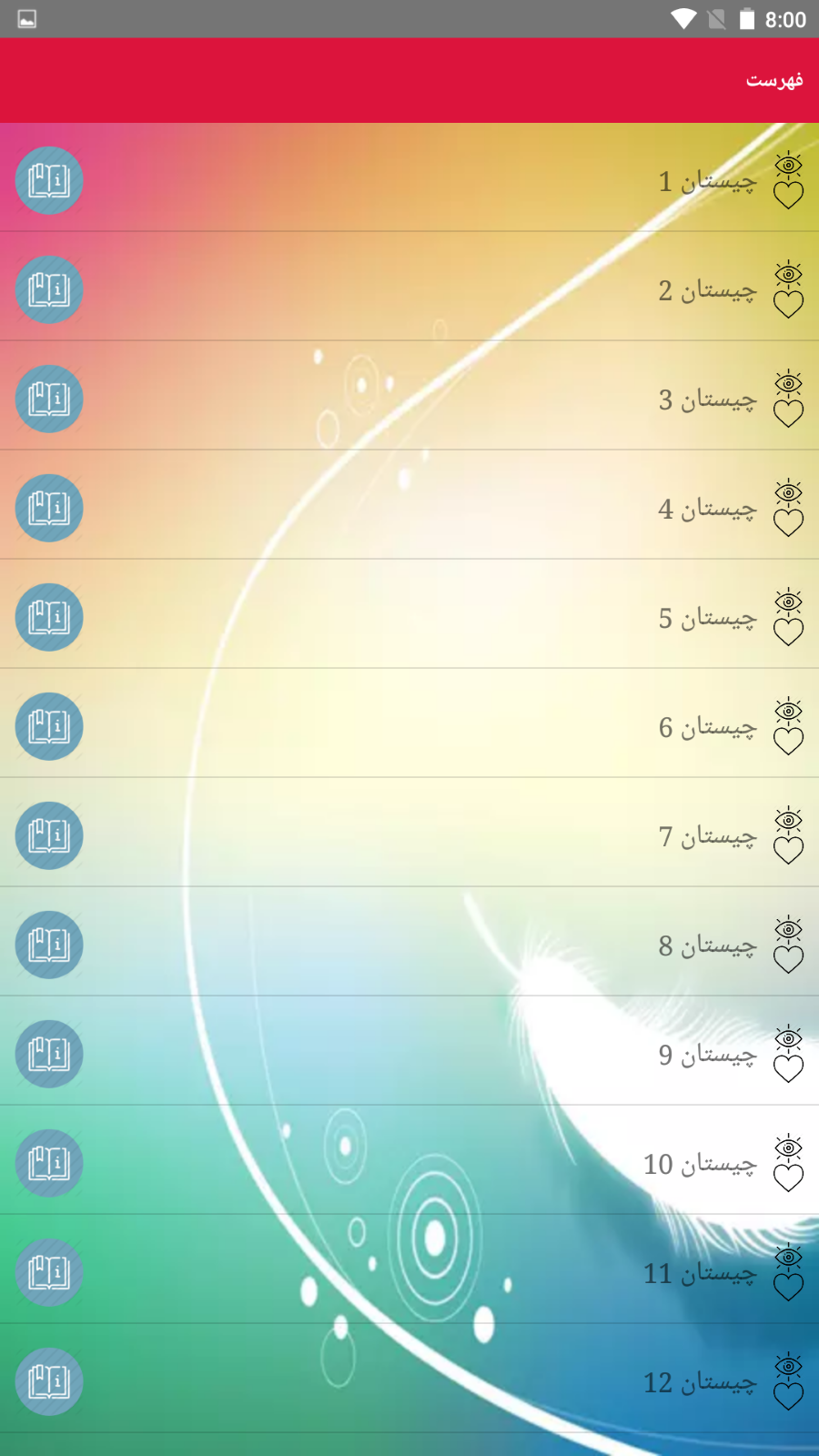819x1456 pixels.
Task: Tap the book icon for چیستان 10
Action: click(49, 1163)
